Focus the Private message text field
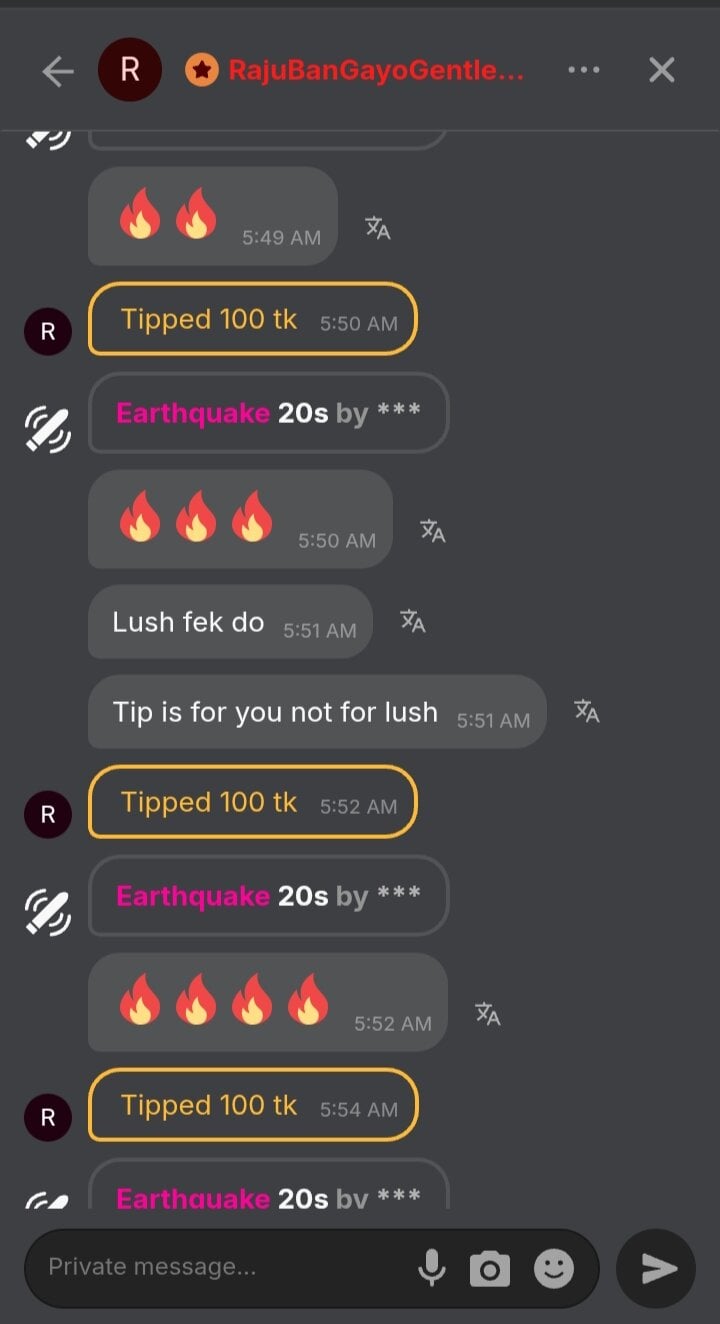Image resolution: width=720 pixels, height=1324 pixels. [220, 1267]
